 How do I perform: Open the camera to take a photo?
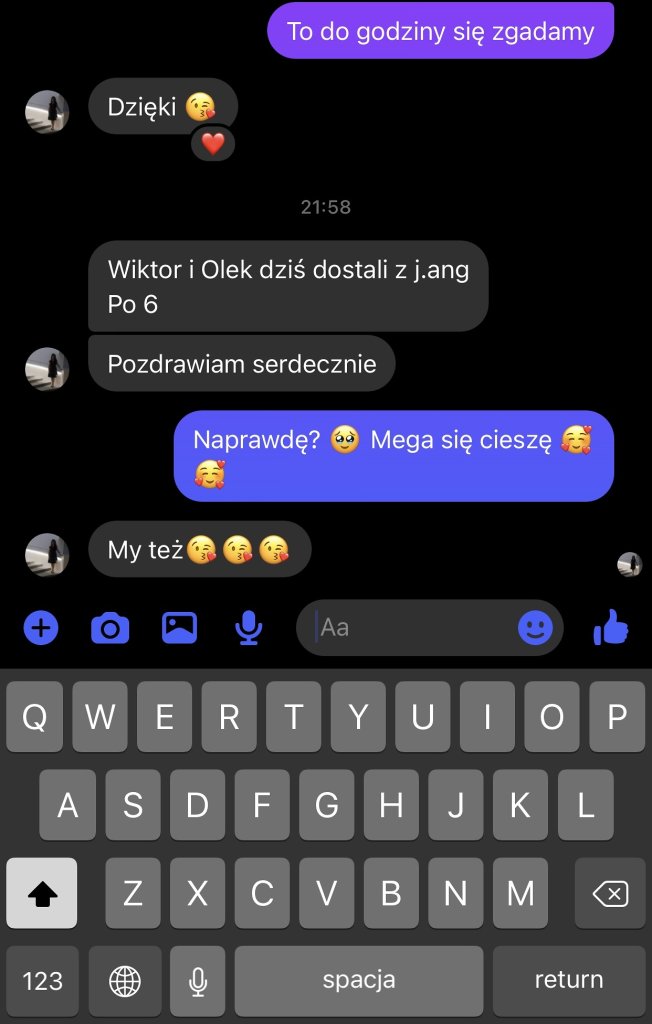(x=110, y=628)
